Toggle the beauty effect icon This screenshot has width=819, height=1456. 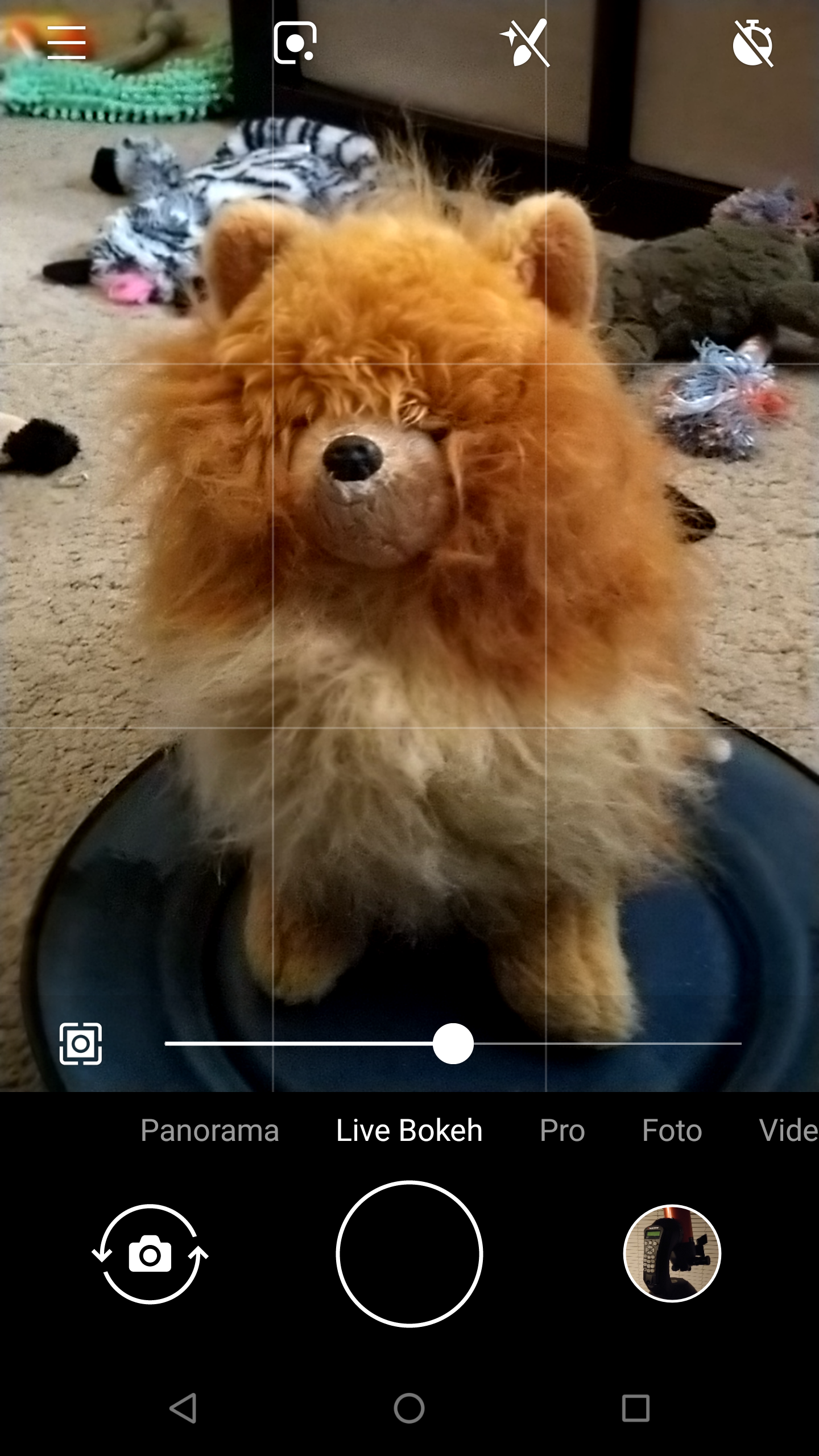pos(525,43)
